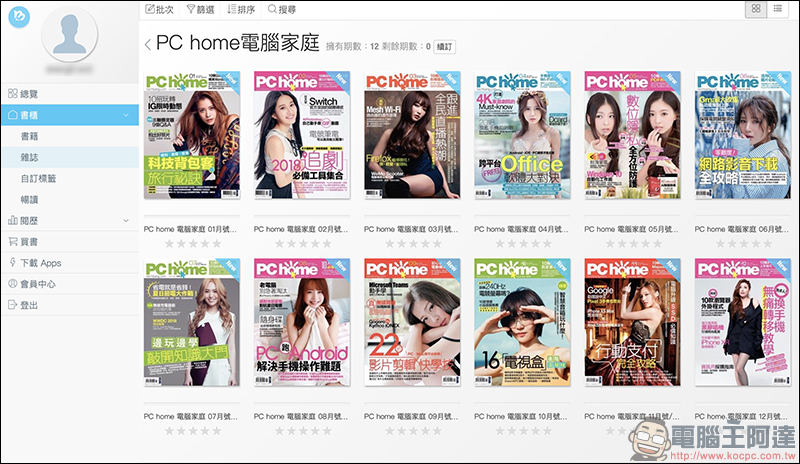Log out with 登出
The width and height of the screenshot is (800, 464).
tap(29, 305)
